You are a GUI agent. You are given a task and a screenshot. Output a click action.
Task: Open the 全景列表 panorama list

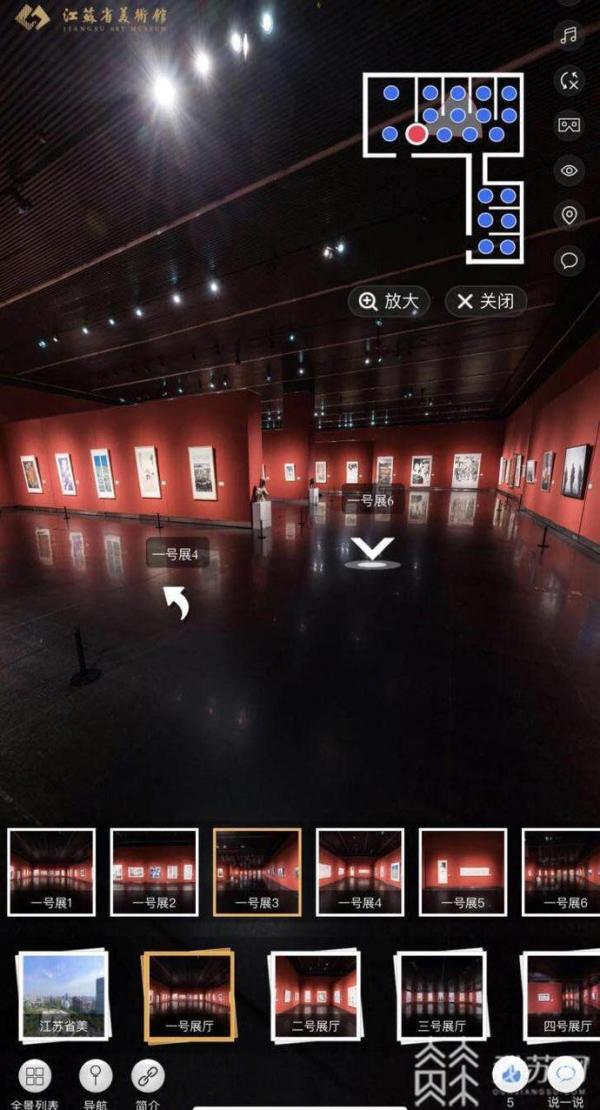[35, 1077]
